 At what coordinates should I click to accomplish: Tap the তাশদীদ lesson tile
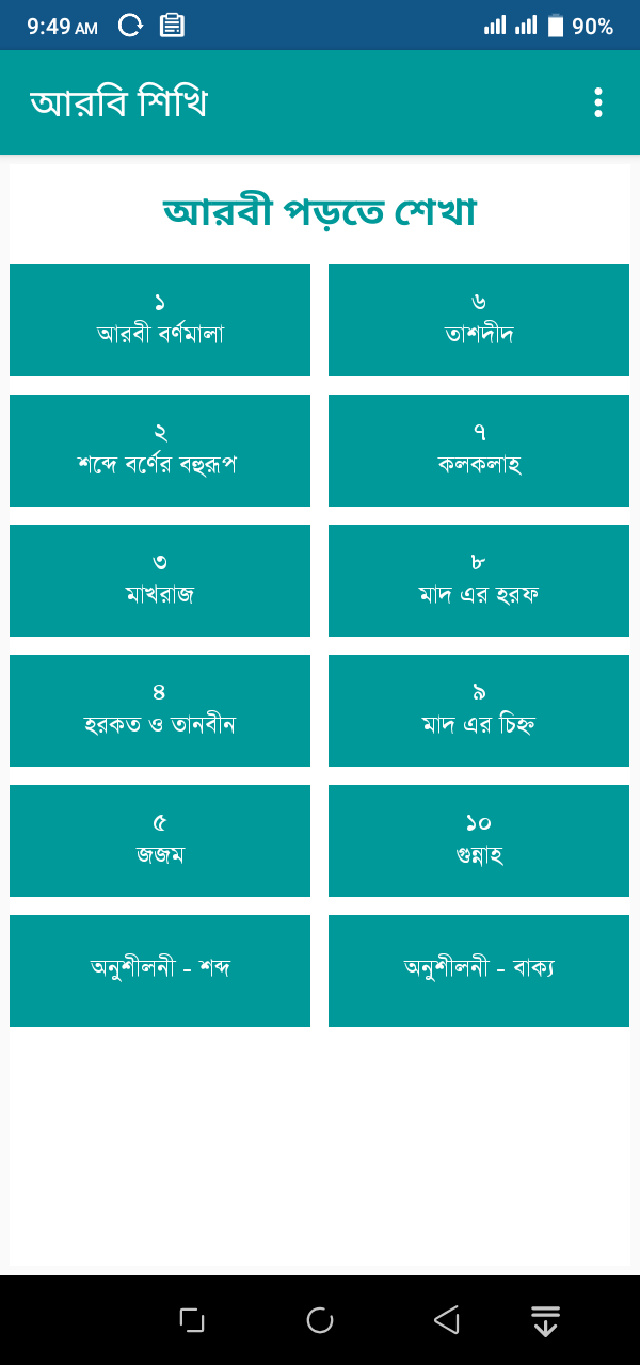[479, 320]
